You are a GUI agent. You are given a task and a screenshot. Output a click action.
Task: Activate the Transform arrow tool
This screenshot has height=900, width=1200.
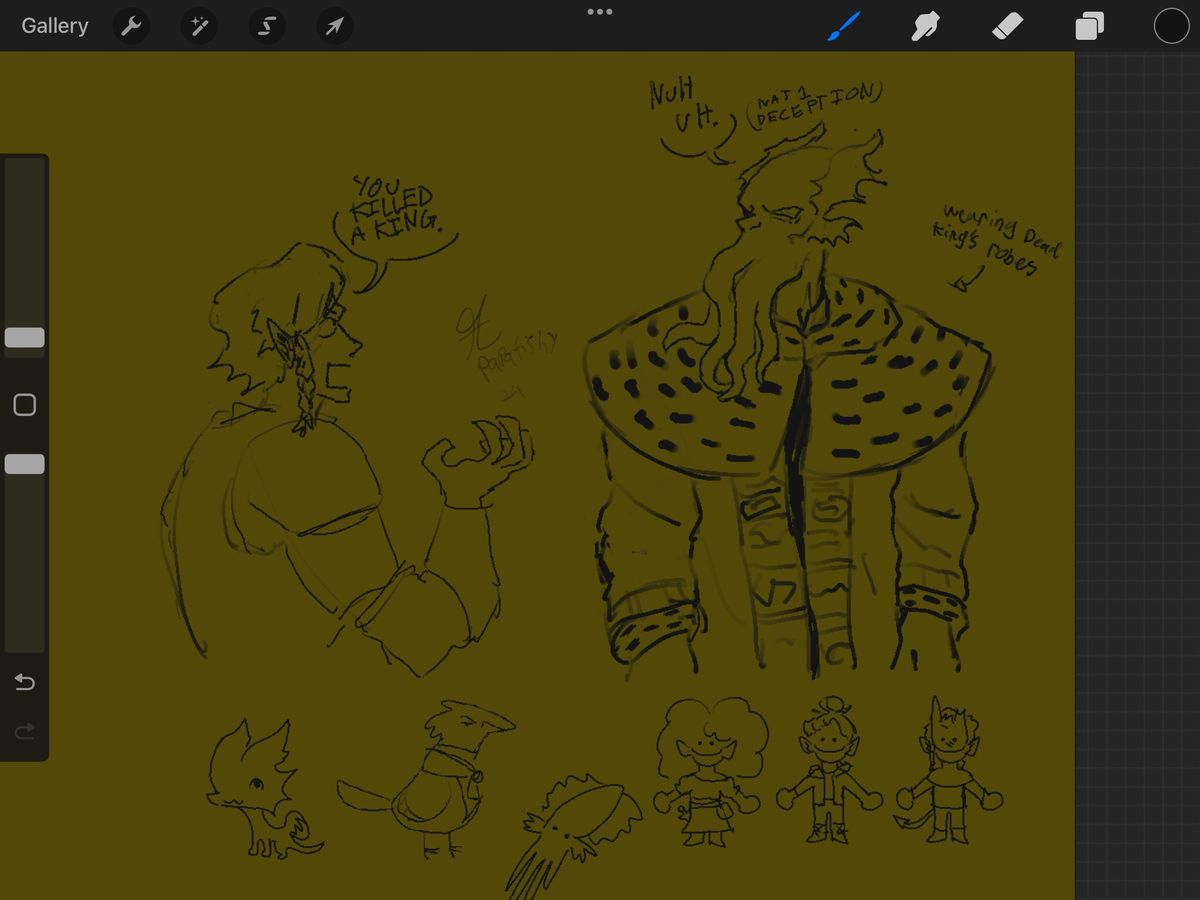(x=335, y=26)
